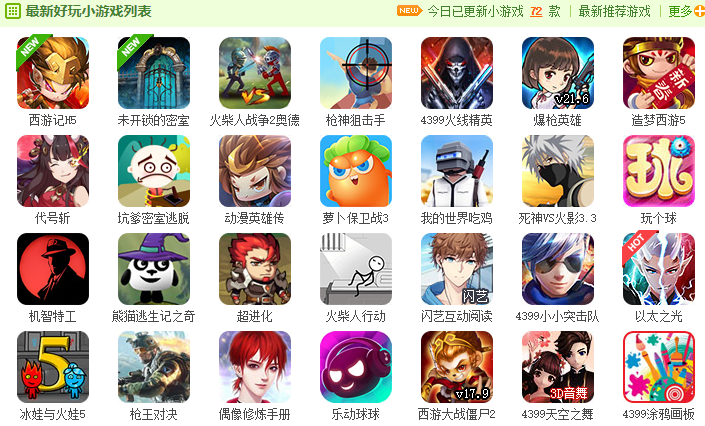Image resolution: width=705 pixels, height=426 pixels.
Task: Open 萝卜保卫战3 game
Action: click(355, 171)
